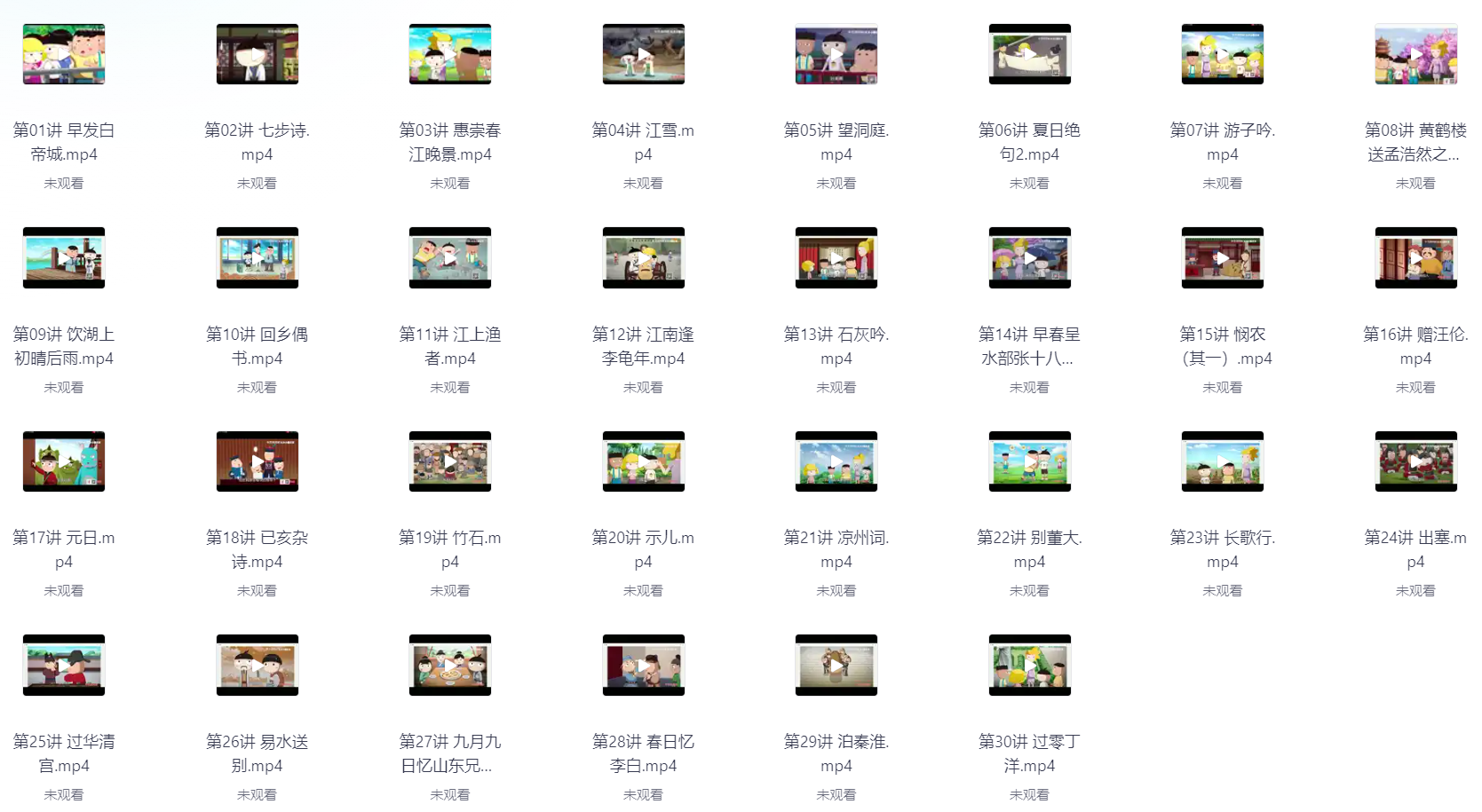Play 第30讲 过零丁洋.mp4
Viewport: 1482px width, 812px height.
[x=1029, y=665]
